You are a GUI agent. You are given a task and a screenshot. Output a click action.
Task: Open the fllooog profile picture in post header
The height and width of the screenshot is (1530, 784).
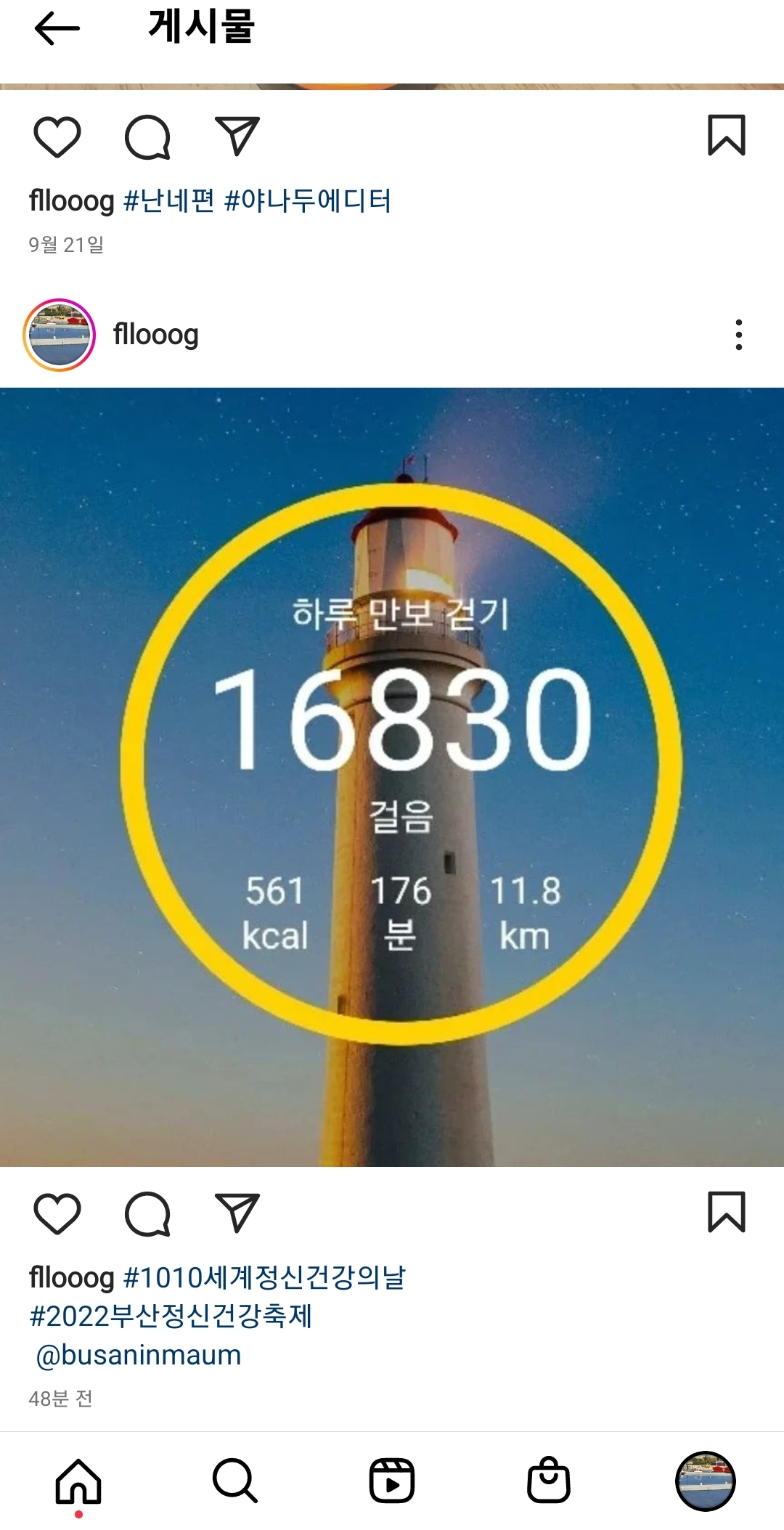tap(60, 335)
